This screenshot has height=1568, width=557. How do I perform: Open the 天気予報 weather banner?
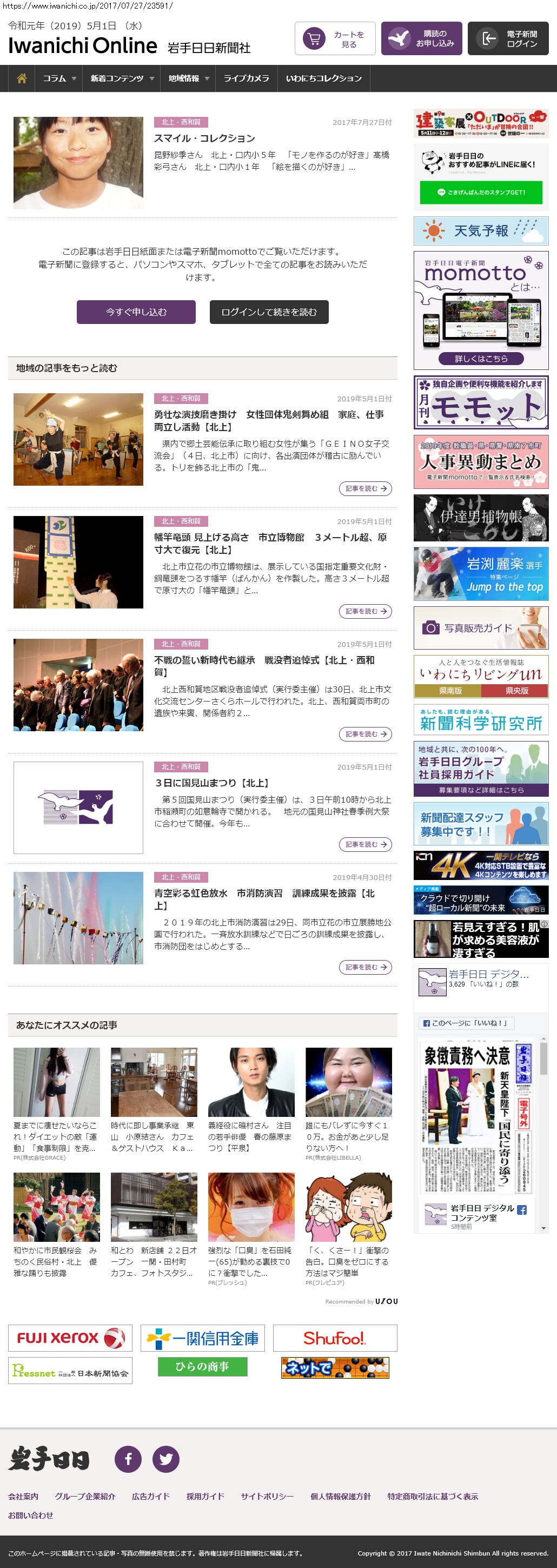(481, 231)
